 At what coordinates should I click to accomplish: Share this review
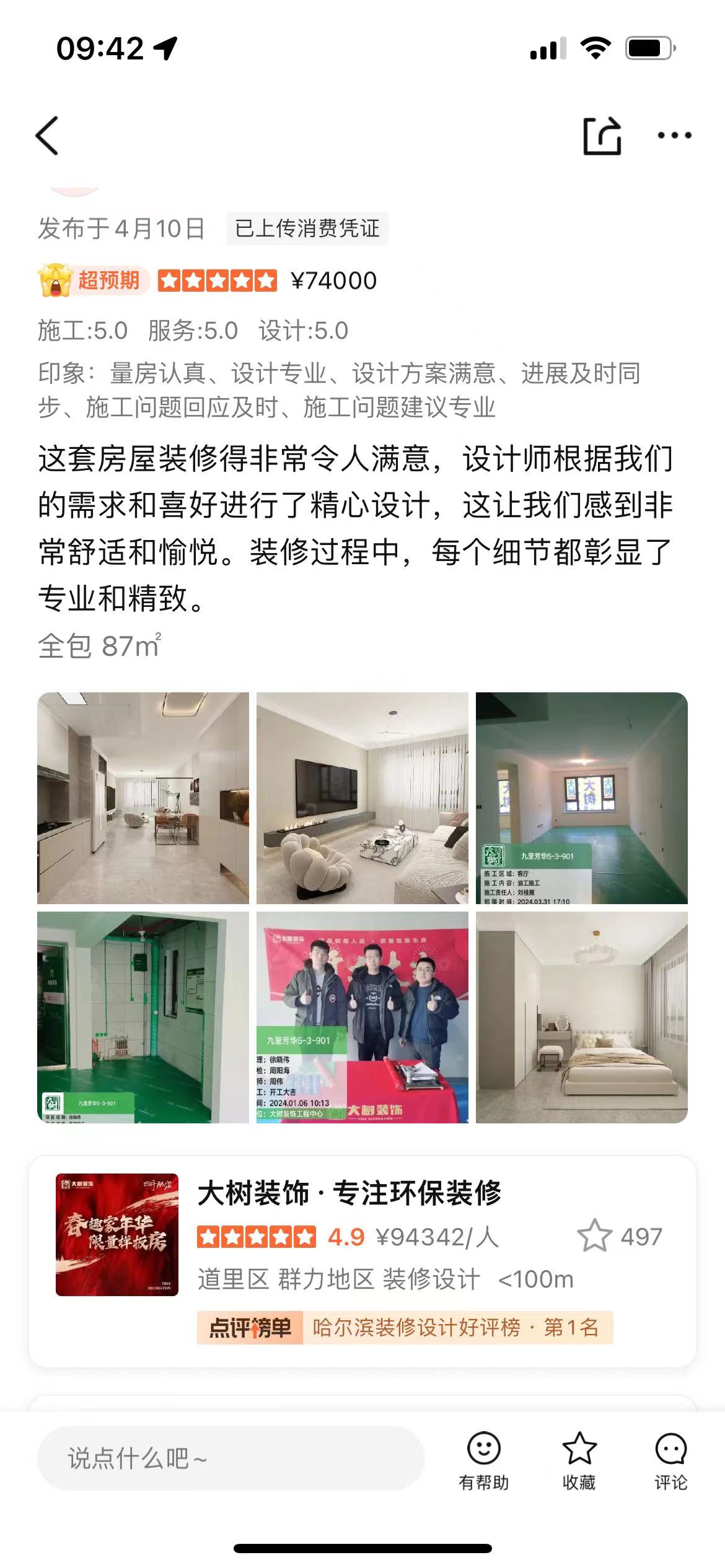602,135
